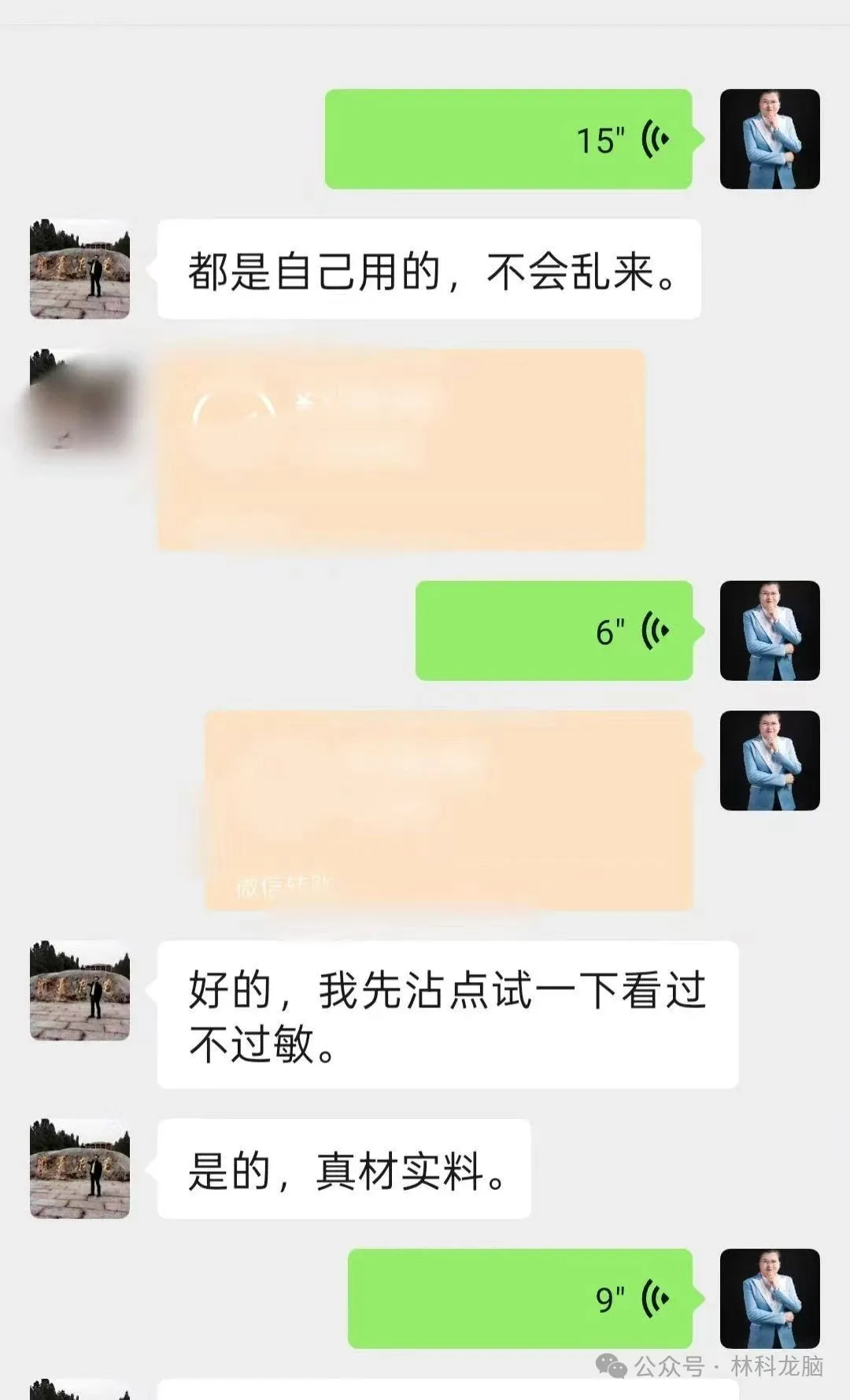
Task: Open the first blurred orange image
Action: point(401,449)
